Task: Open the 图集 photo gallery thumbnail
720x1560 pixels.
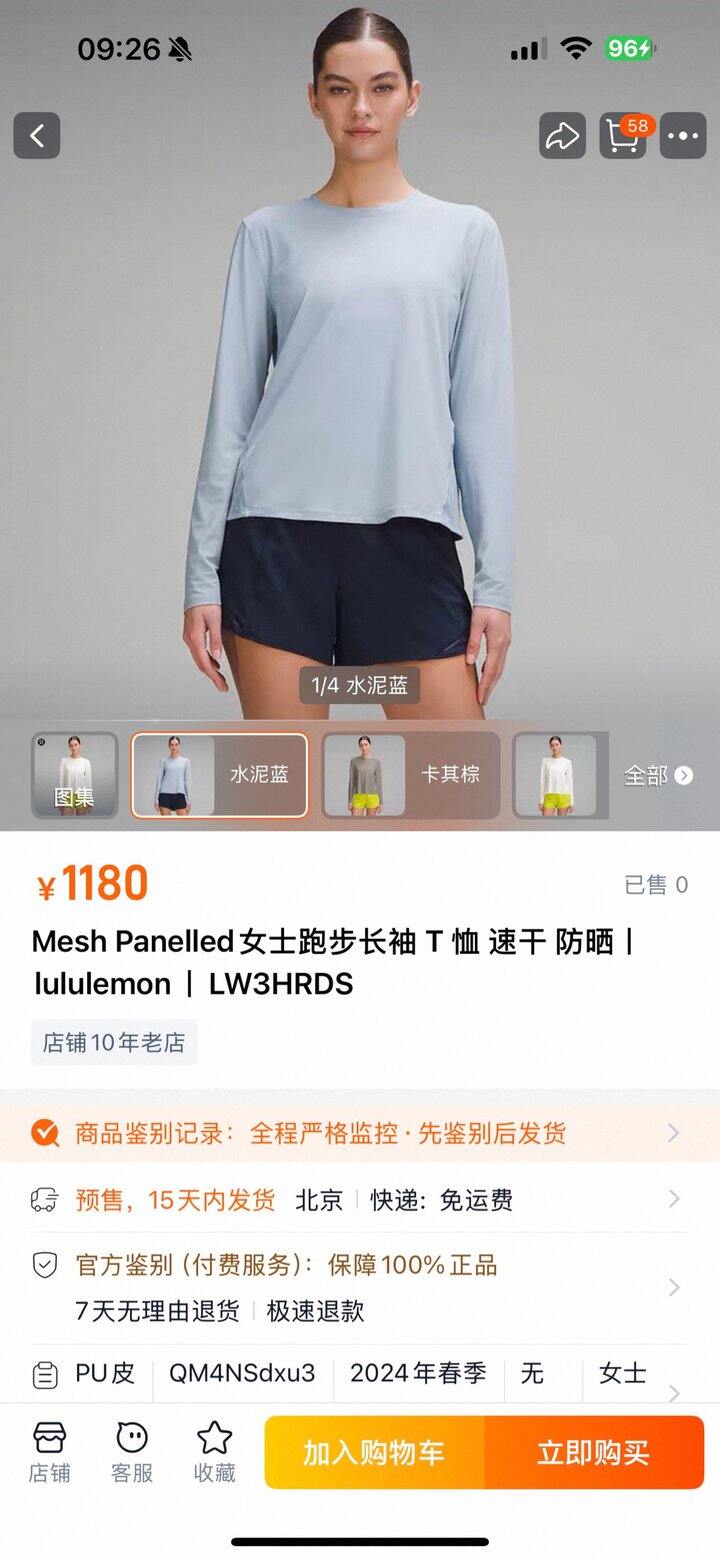Action: (75, 775)
